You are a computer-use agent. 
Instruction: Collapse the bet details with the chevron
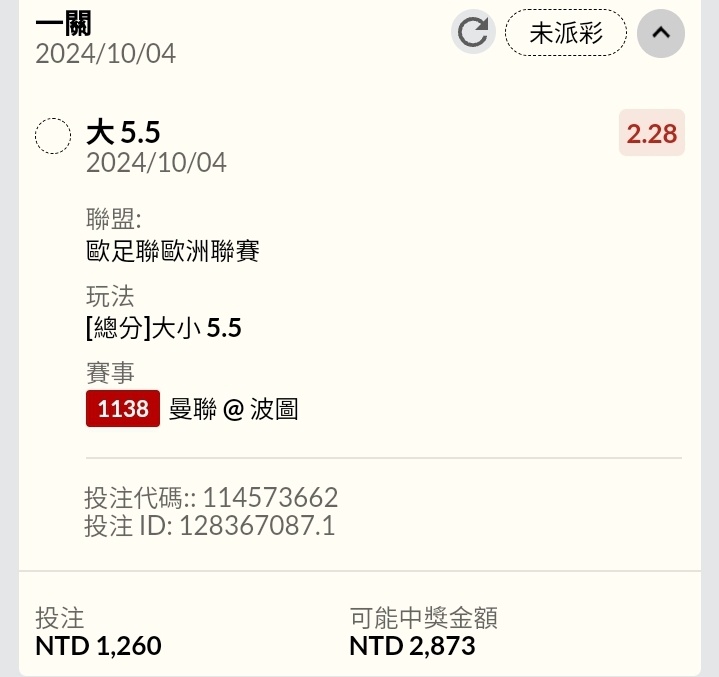[x=660, y=33]
